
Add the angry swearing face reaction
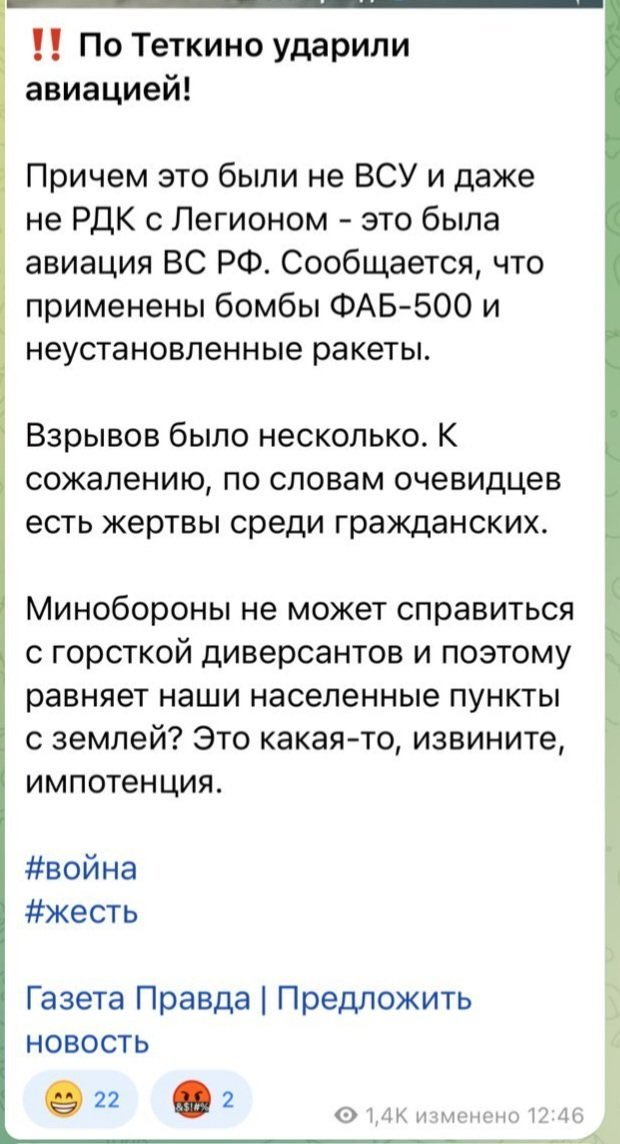(202, 1099)
